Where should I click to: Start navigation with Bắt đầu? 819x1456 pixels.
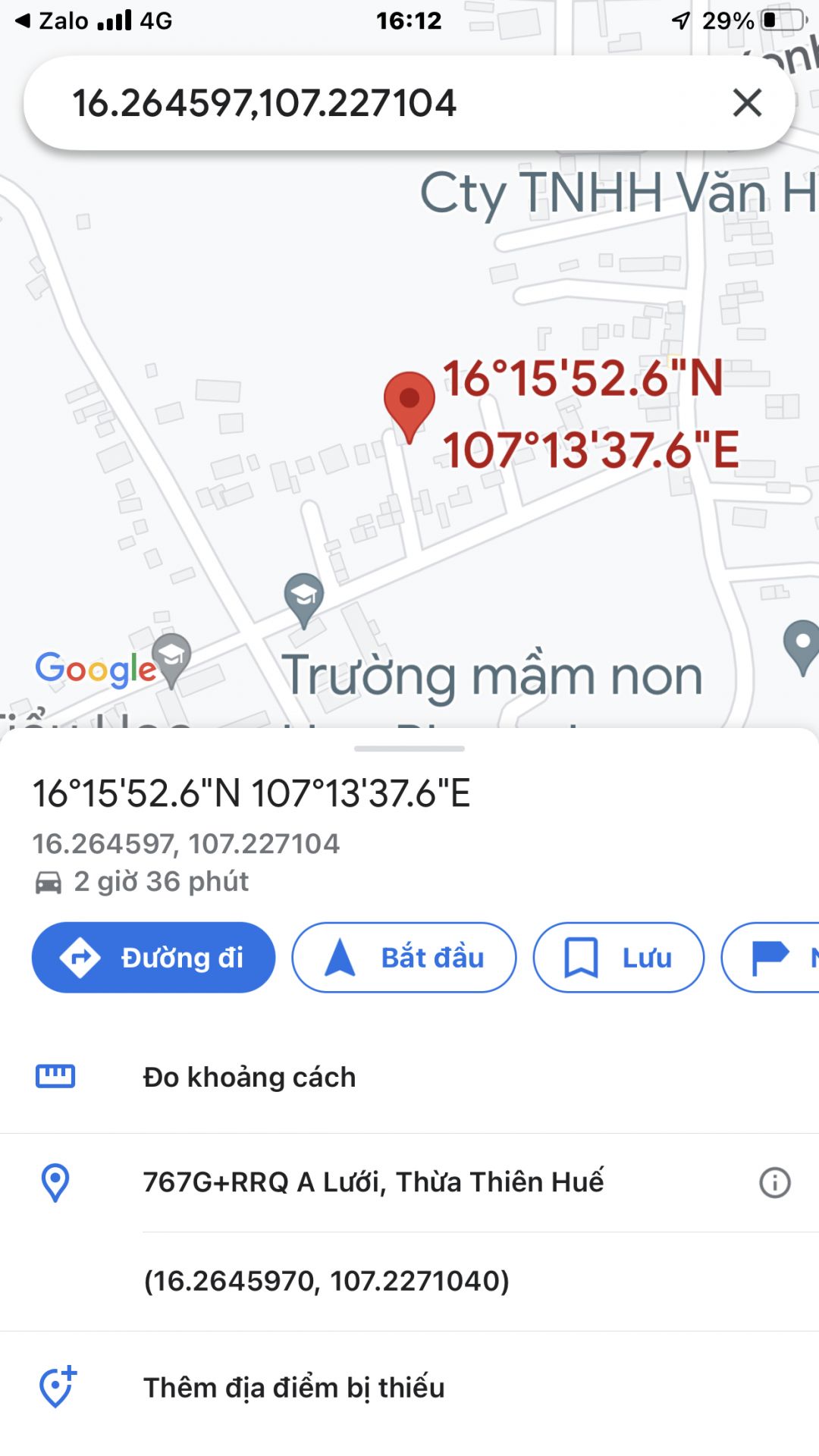403,957
